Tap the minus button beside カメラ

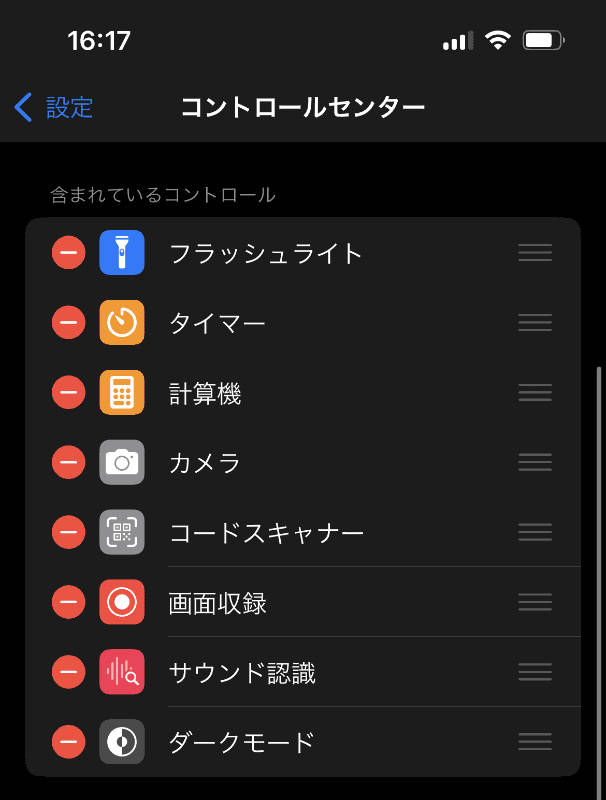(x=69, y=462)
